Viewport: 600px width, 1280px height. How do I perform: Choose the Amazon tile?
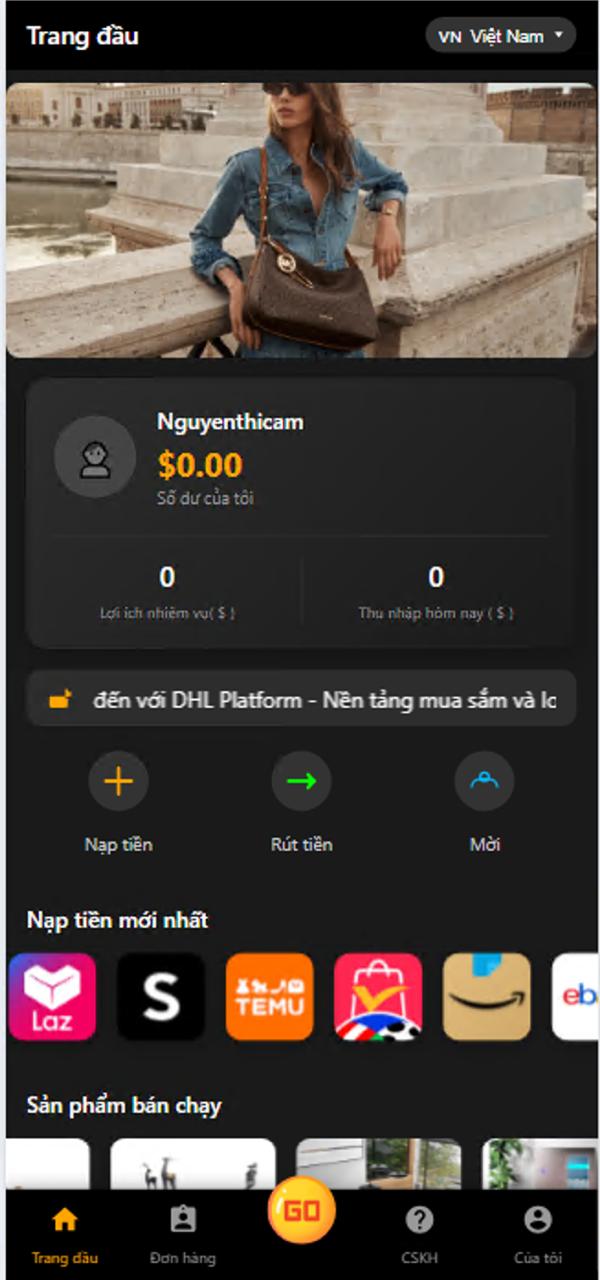coord(486,996)
